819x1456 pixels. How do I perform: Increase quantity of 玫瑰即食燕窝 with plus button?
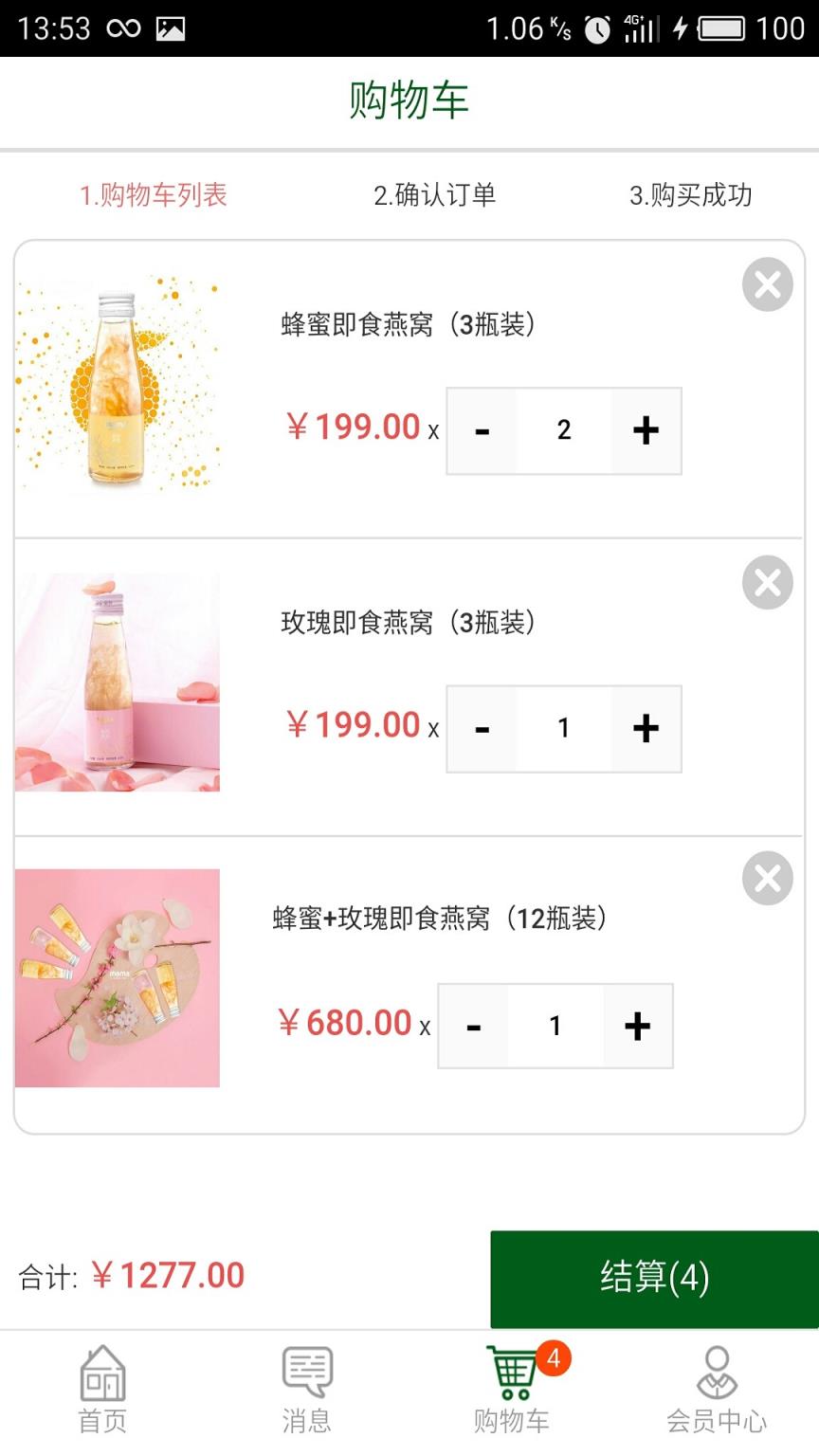(x=646, y=728)
